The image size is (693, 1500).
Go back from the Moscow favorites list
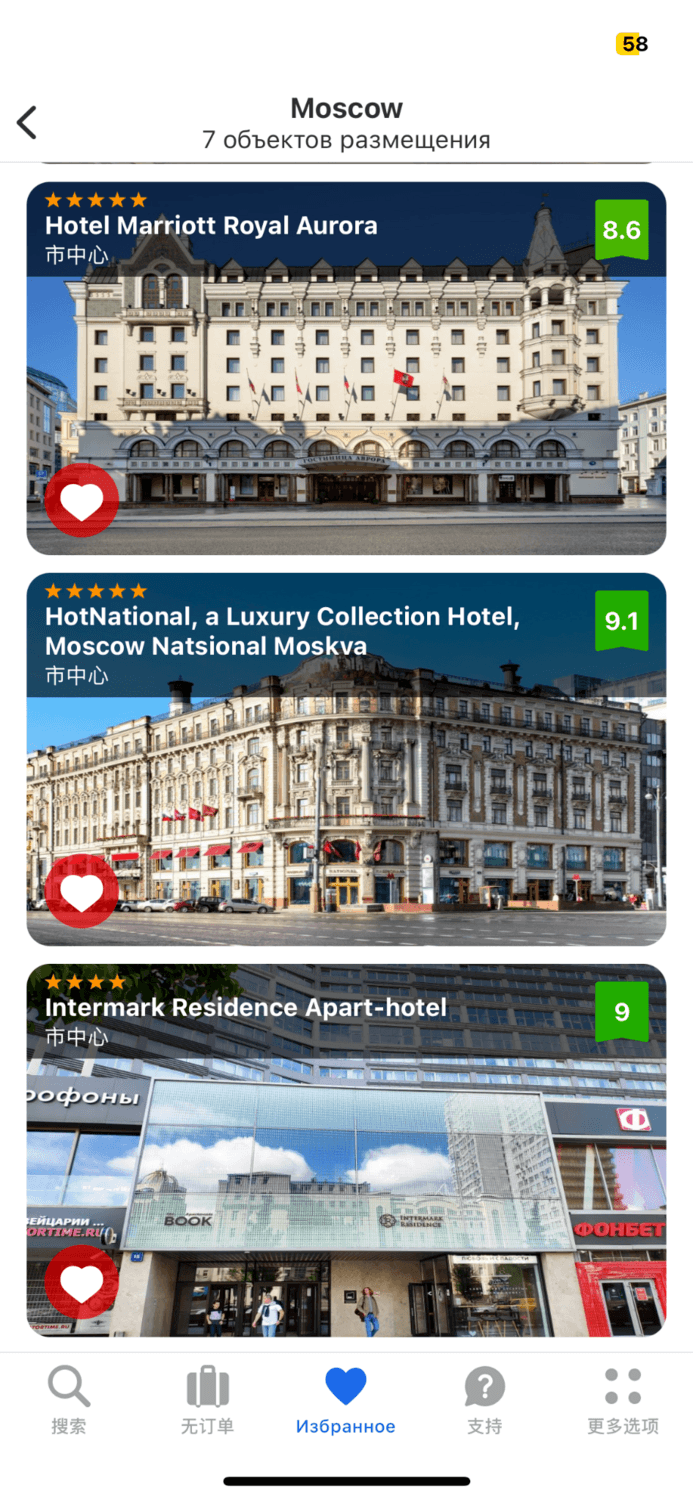27,123
